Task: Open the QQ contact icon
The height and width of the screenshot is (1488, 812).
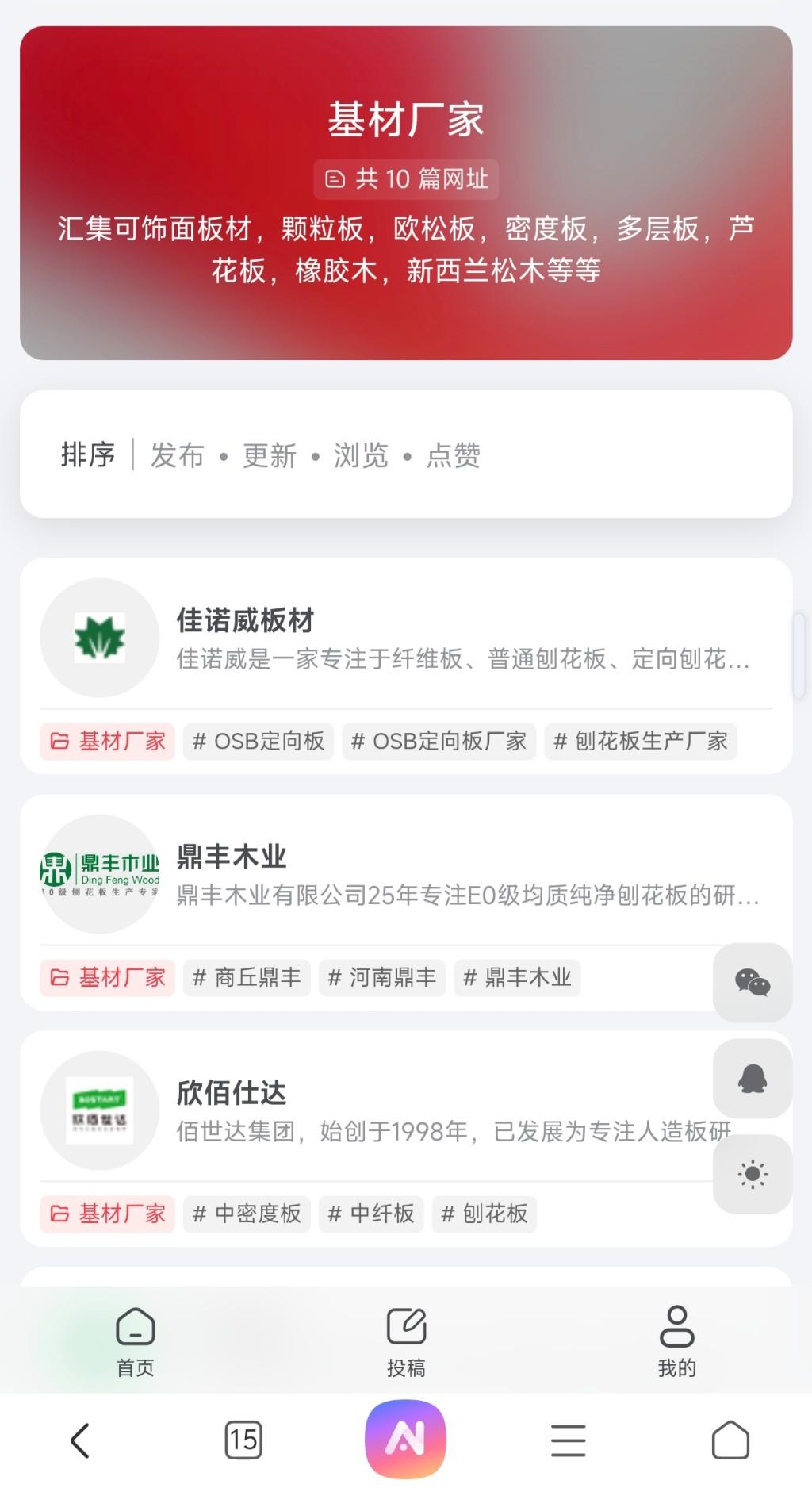Action: [x=752, y=1080]
